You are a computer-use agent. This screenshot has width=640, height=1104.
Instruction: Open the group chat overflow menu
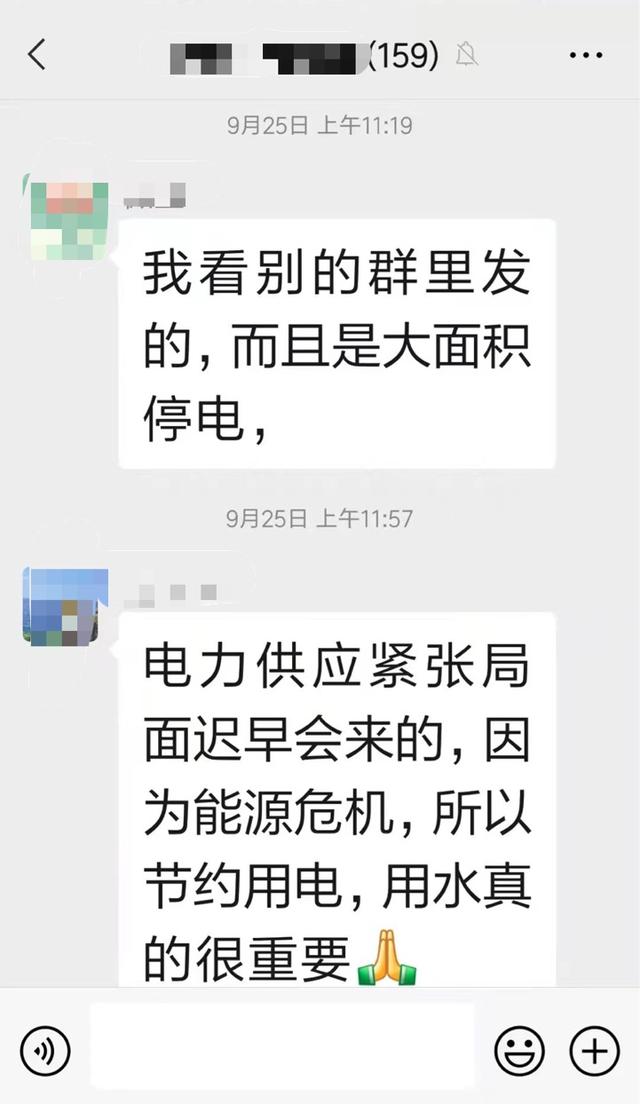pos(586,56)
